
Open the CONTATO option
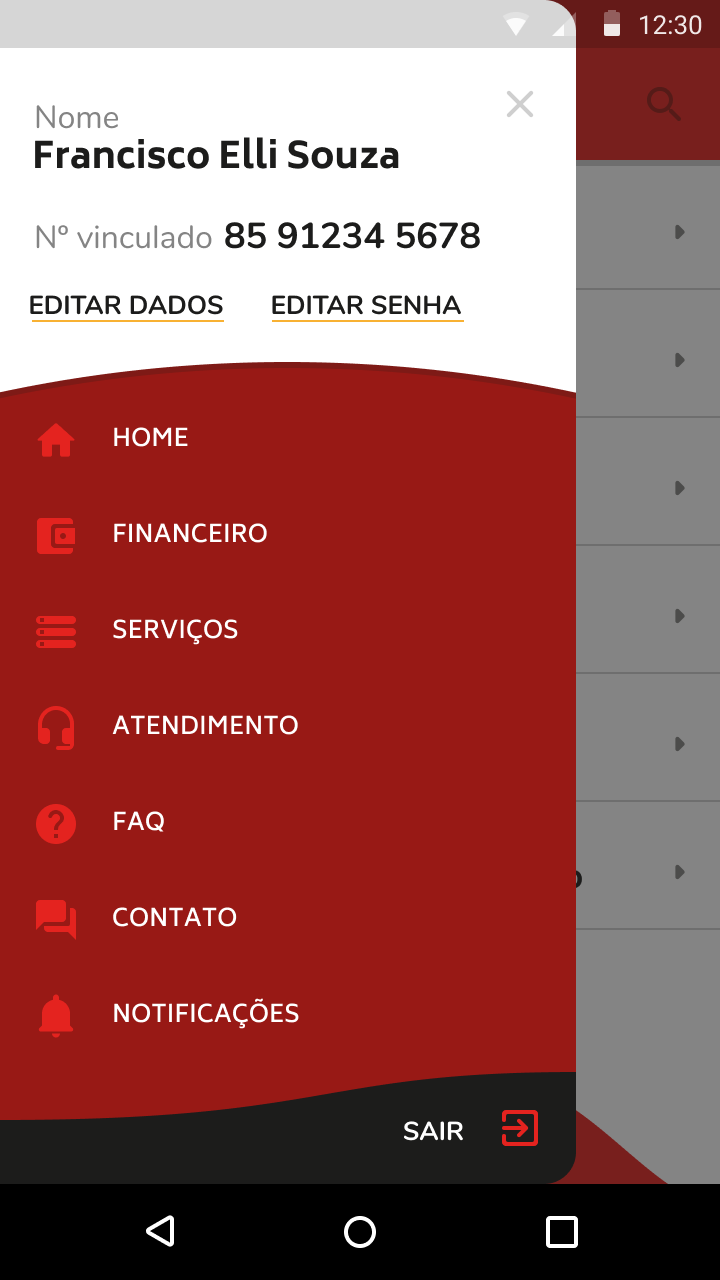288,917
